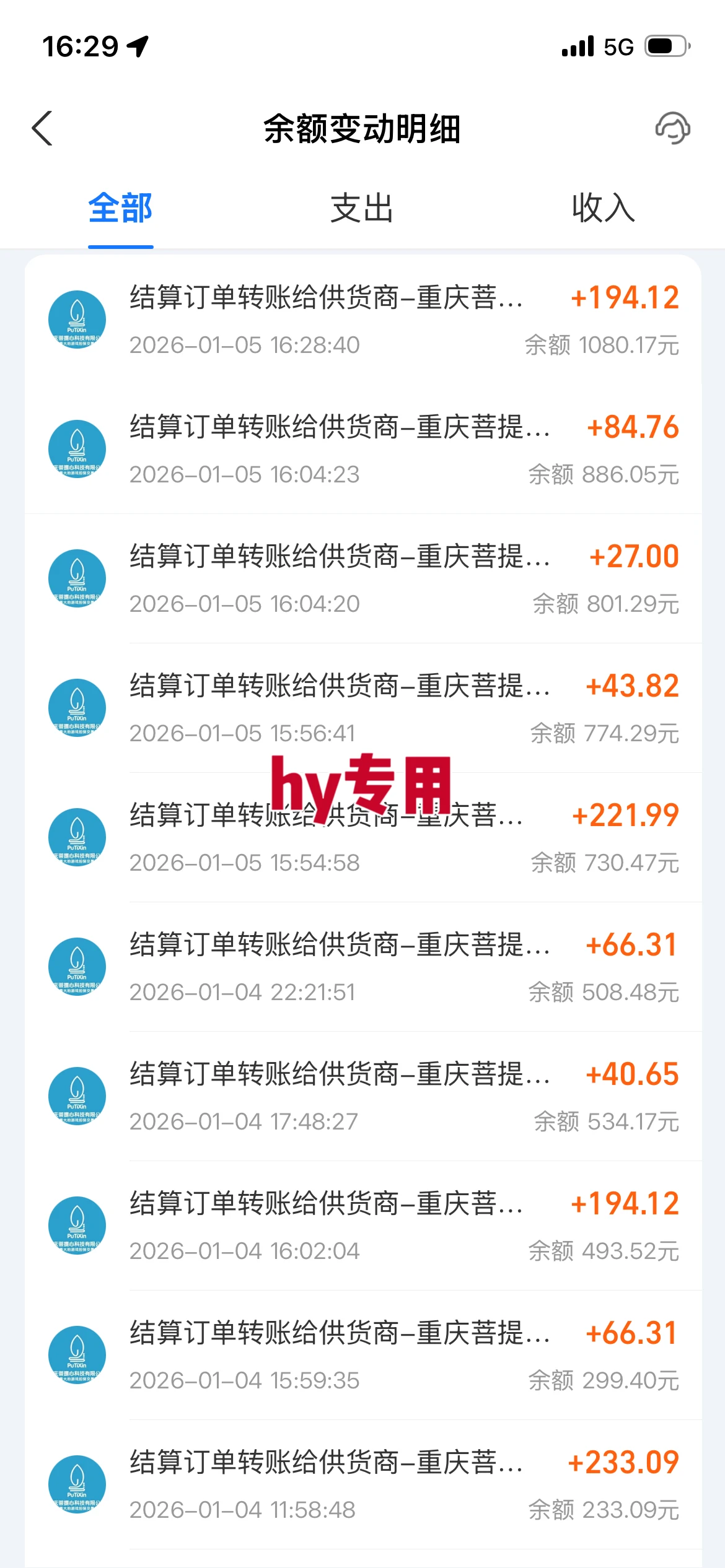Tap the PuTiXin avatar beside the +84.76 record
The height and width of the screenshot is (1568, 725).
tap(77, 449)
